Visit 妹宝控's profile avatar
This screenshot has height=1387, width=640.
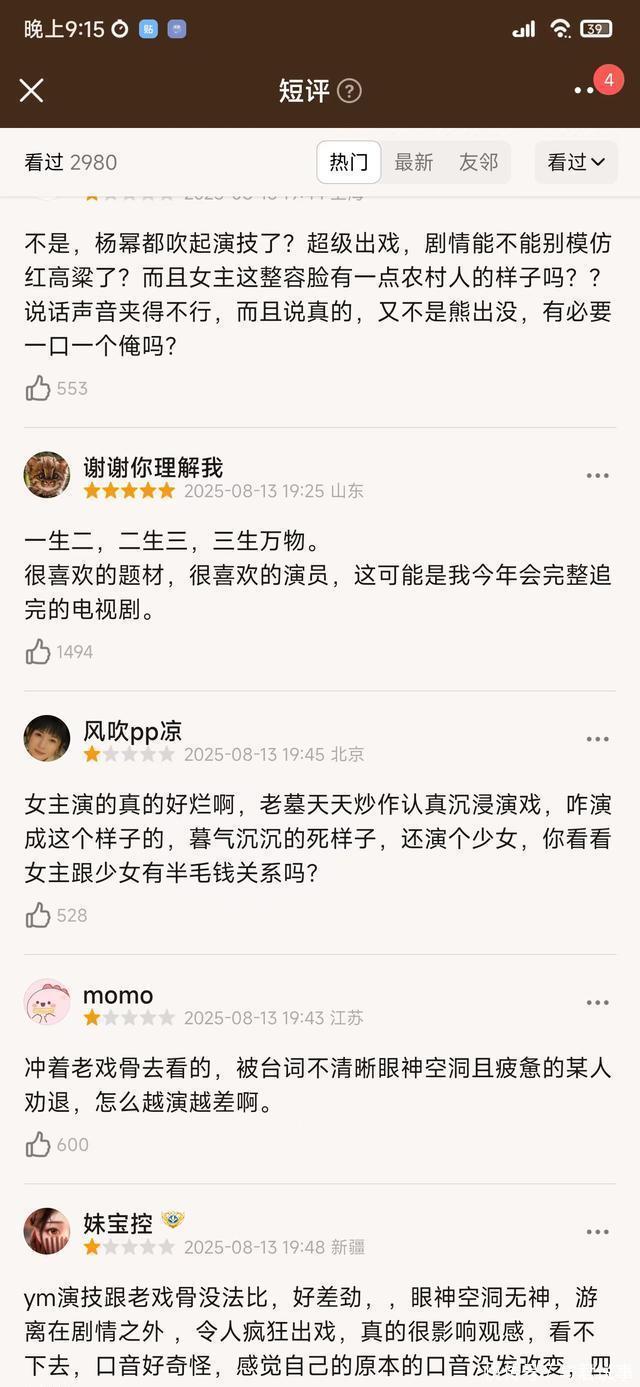pyautogui.click(x=47, y=1231)
